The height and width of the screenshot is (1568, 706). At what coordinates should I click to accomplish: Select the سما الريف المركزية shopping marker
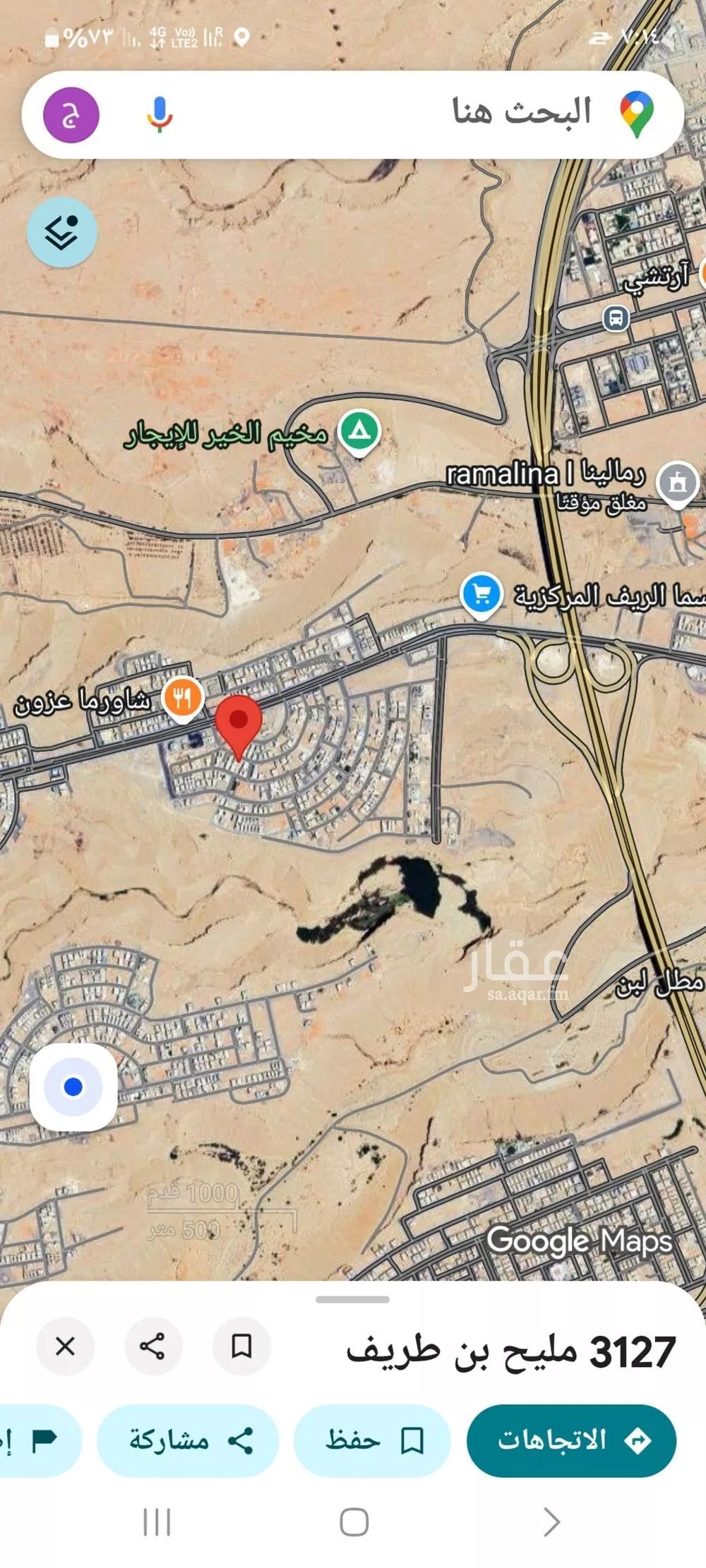point(481,594)
